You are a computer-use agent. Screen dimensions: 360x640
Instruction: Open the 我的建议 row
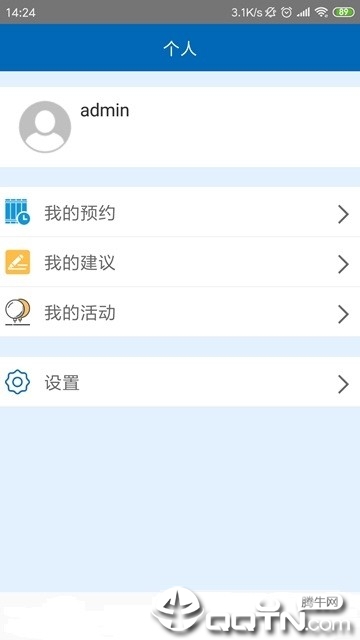[180, 262]
